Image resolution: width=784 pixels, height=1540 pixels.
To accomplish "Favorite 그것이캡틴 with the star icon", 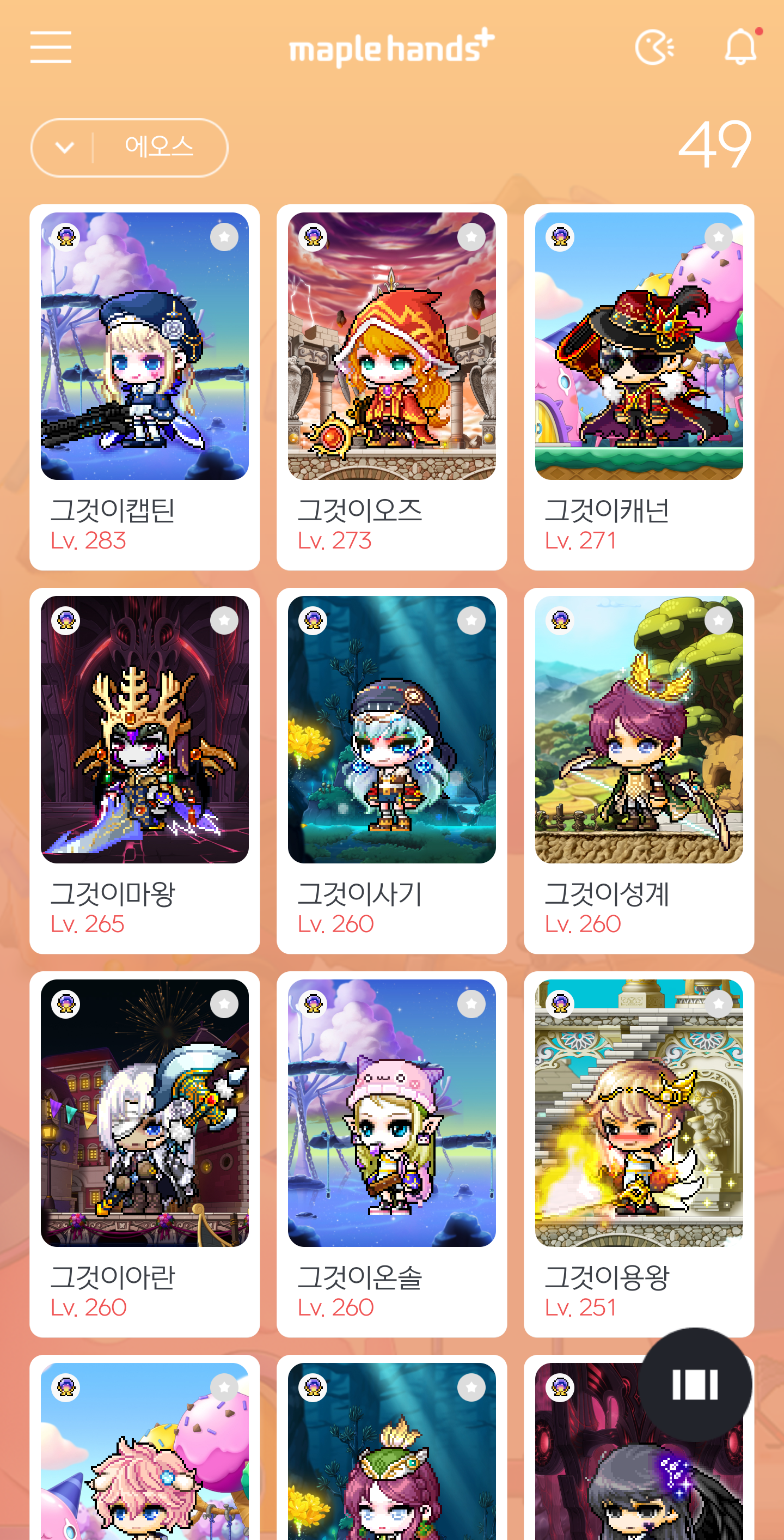I will click(224, 238).
